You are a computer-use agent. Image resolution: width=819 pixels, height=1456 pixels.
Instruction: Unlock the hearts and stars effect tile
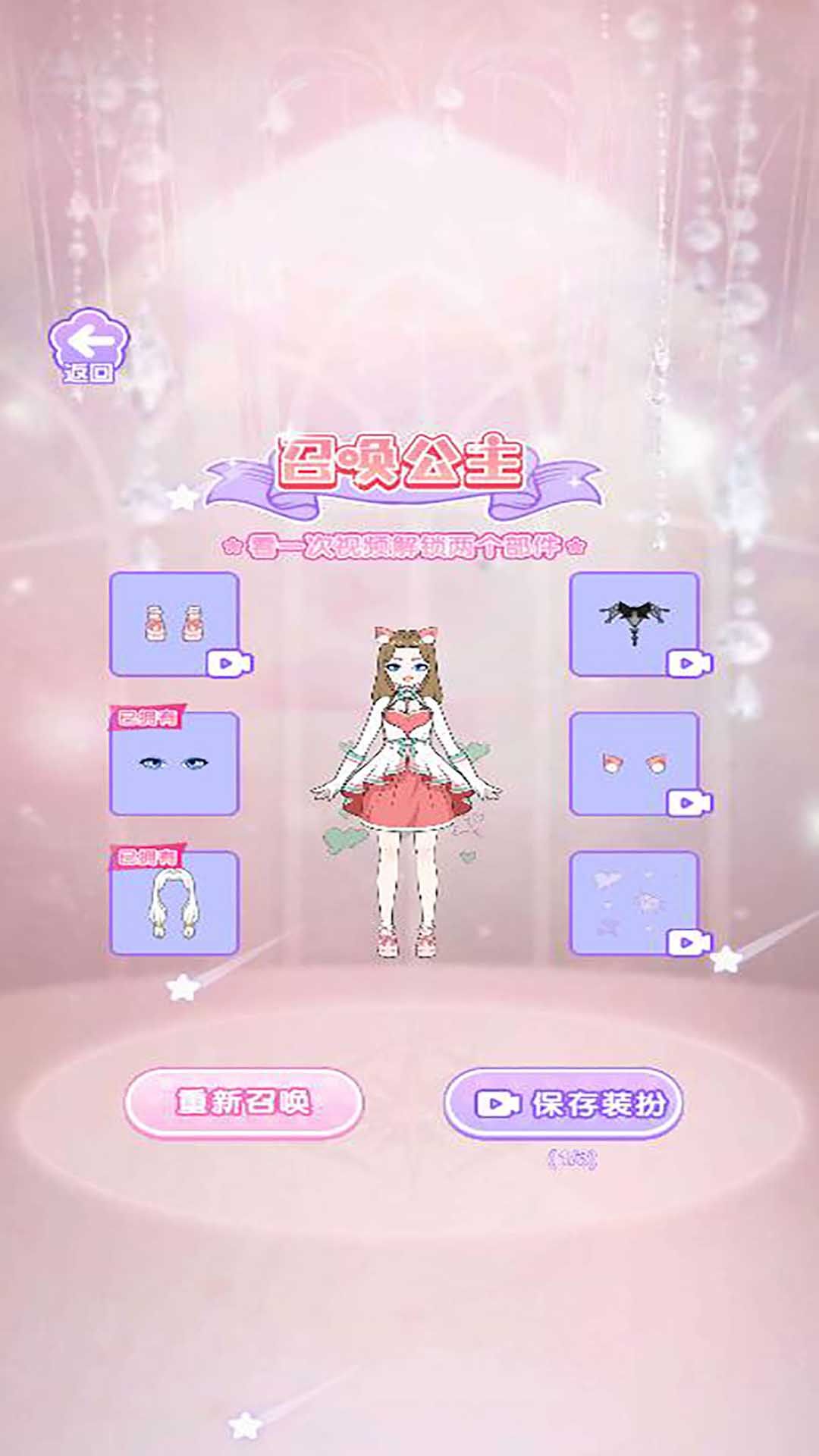click(634, 902)
